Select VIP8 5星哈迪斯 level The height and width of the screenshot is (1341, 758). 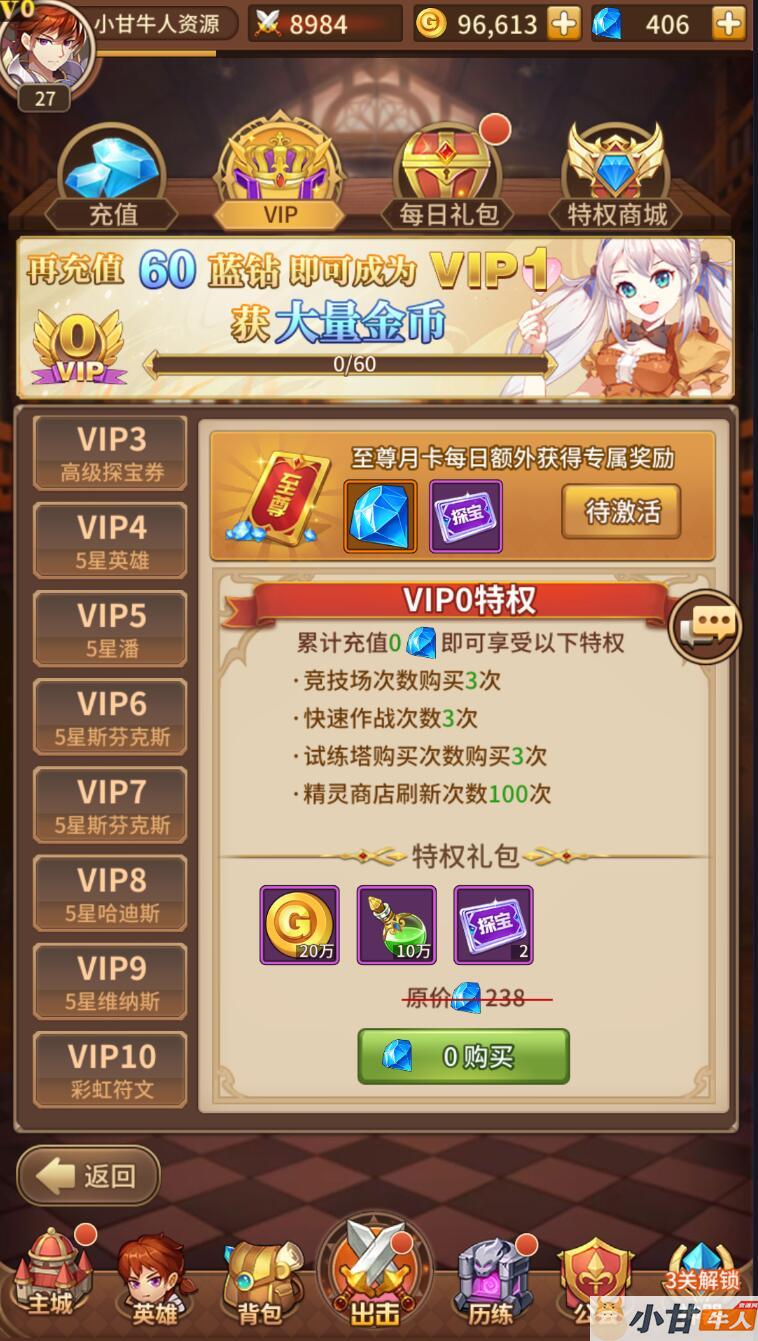pyautogui.click(x=111, y=893)
